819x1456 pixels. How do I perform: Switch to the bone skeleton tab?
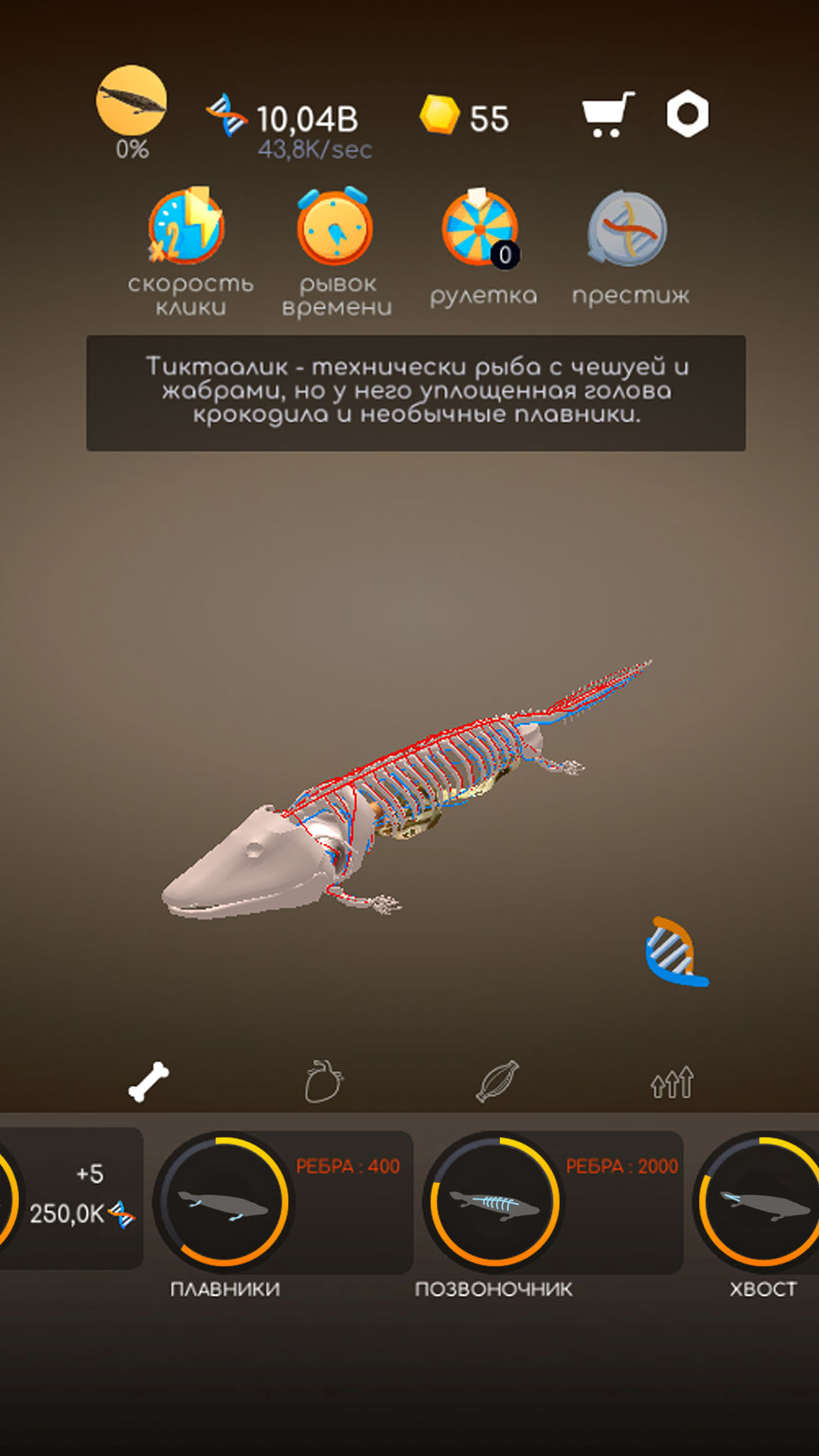click(149, 1081)
